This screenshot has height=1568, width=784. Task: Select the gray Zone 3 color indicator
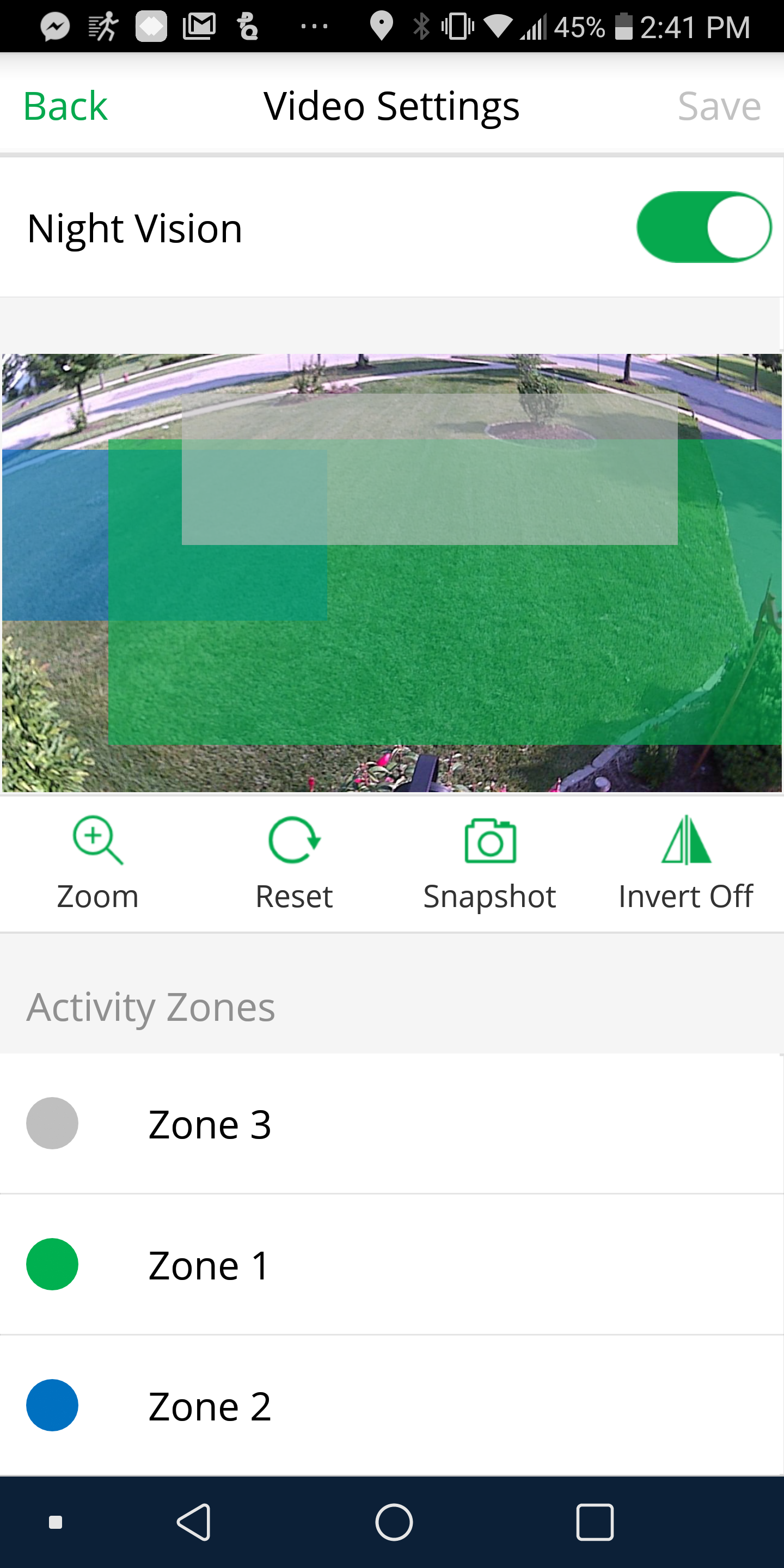pos(52,1123)
